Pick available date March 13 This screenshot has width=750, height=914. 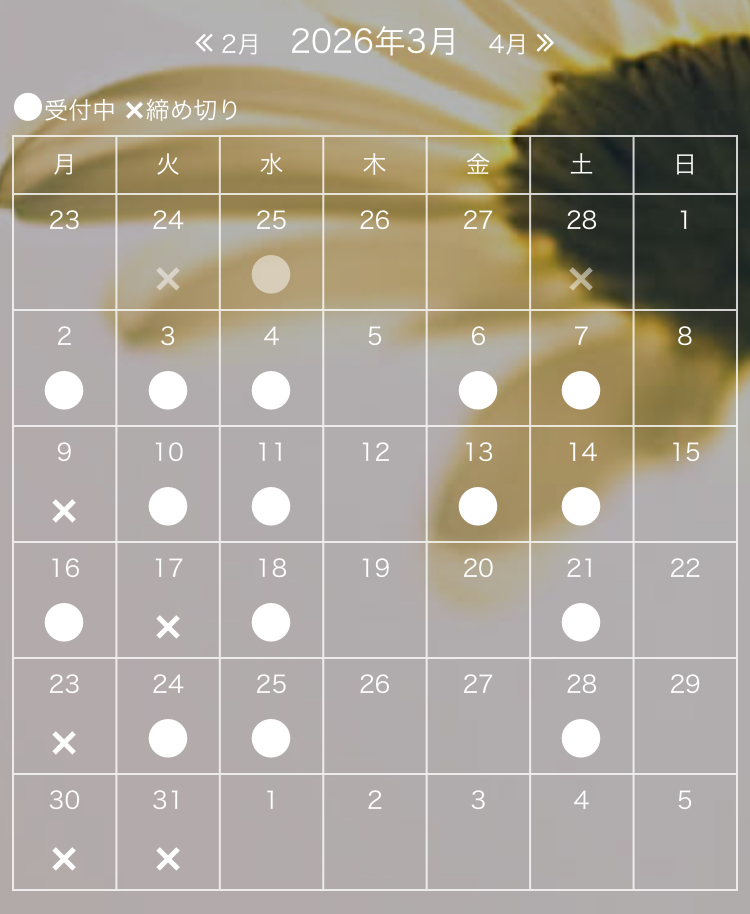tap(478, 506)
